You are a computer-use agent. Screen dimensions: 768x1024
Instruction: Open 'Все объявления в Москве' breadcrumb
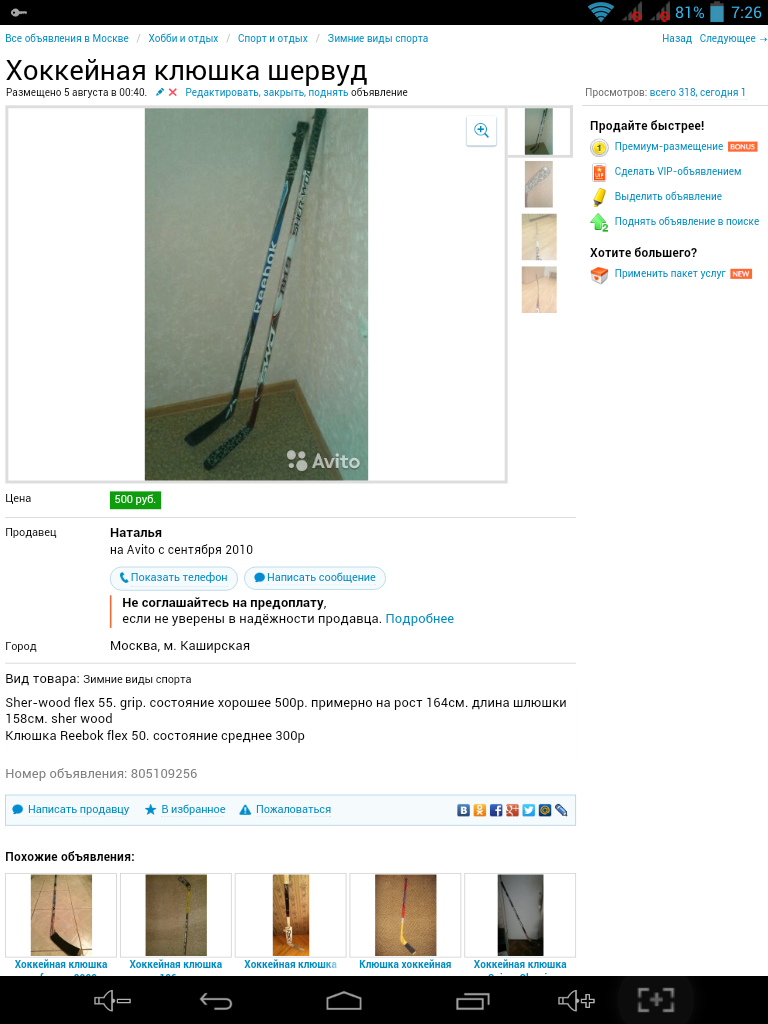click(67, 38)
